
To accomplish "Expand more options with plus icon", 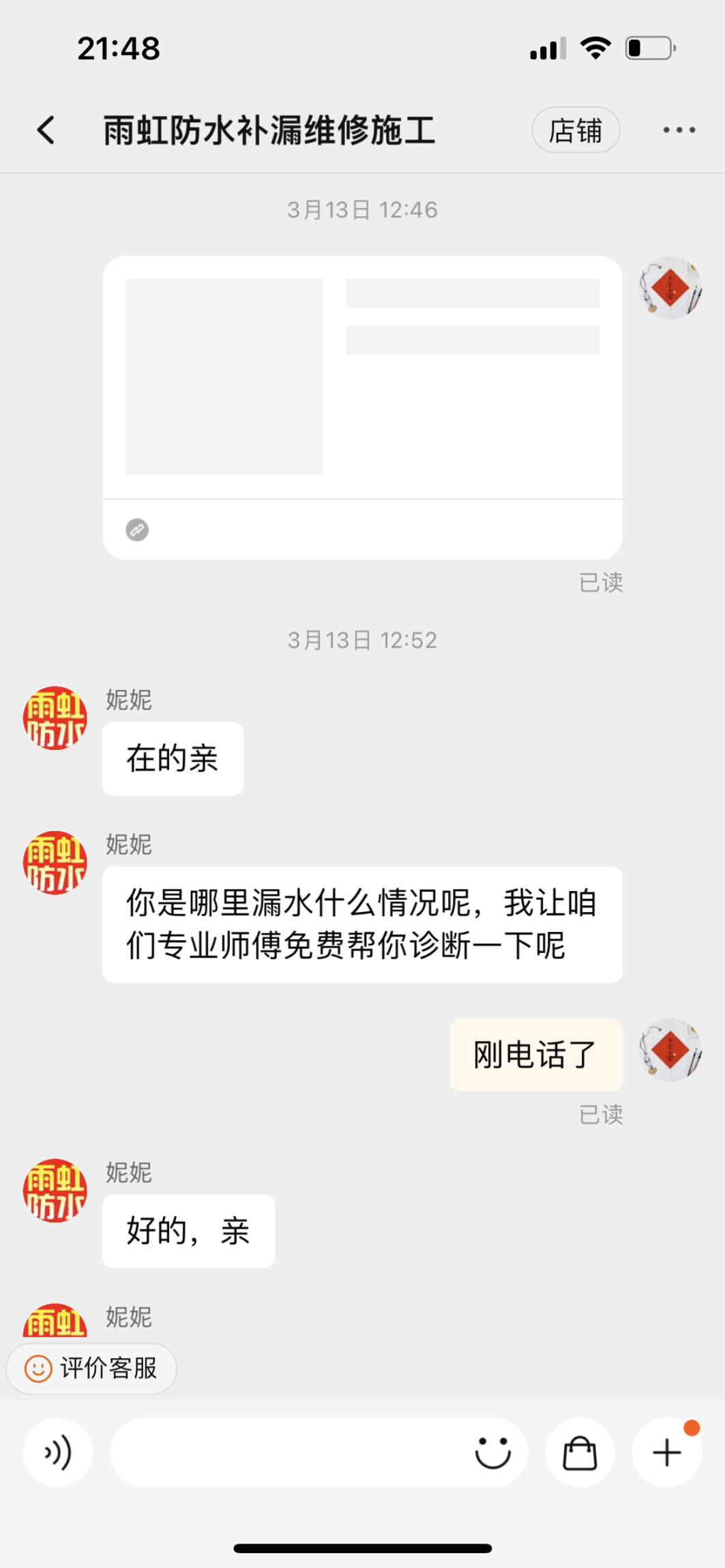I will (x=666, y=1453).
